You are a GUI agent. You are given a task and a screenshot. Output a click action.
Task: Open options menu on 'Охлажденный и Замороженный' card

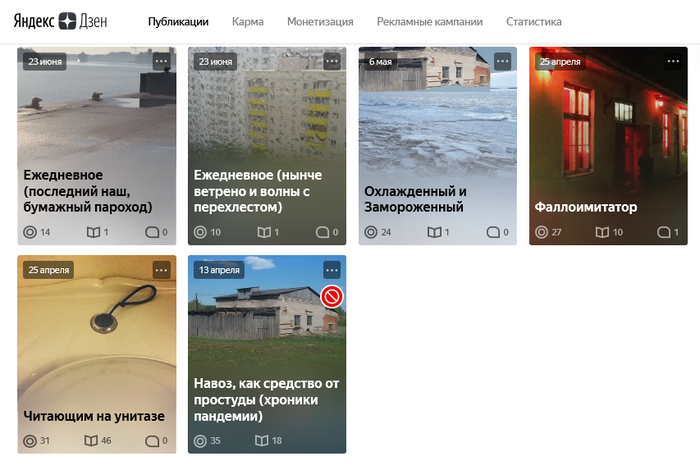(x=503, y=61)
